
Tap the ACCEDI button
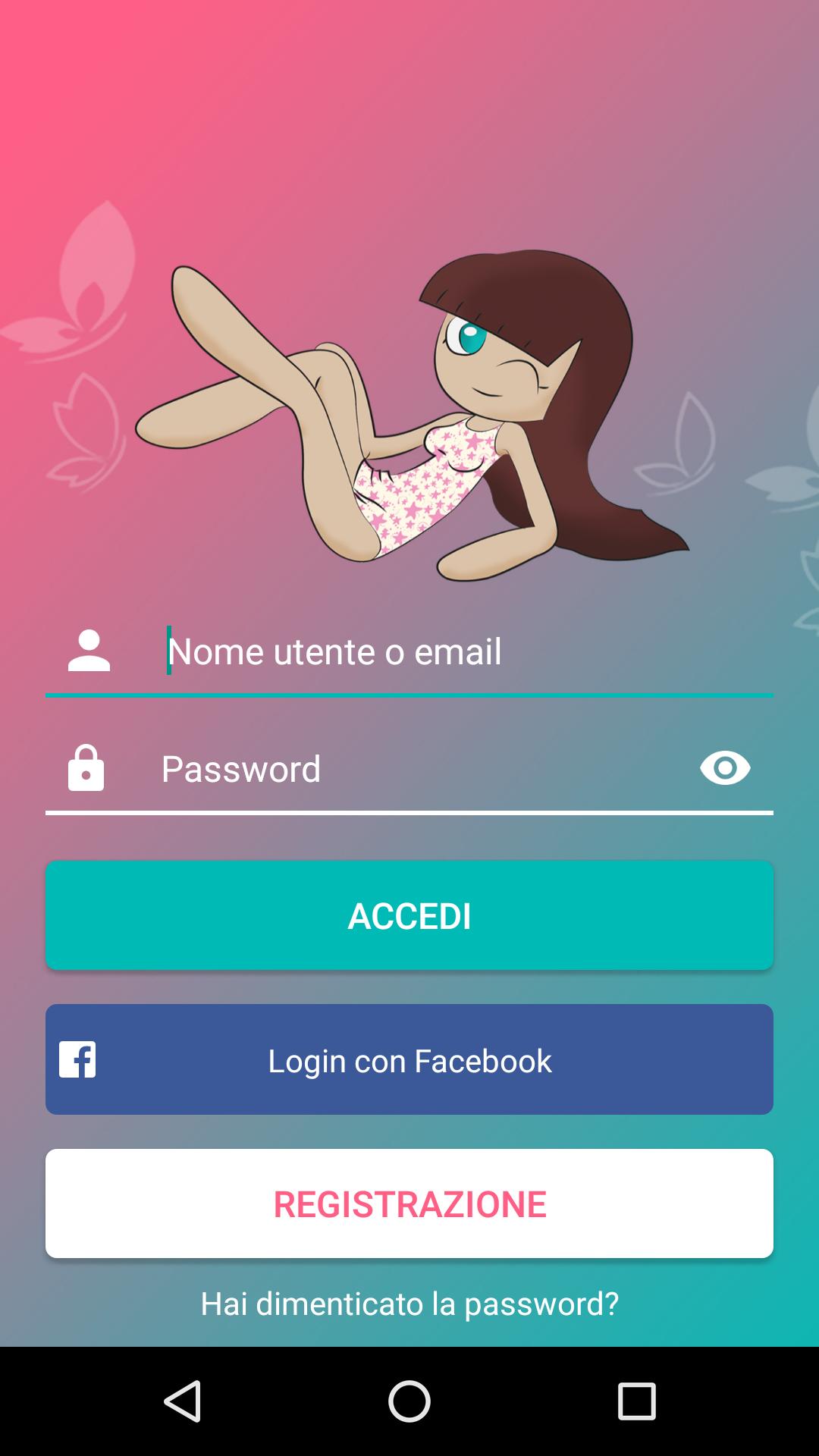coord(409,915)
